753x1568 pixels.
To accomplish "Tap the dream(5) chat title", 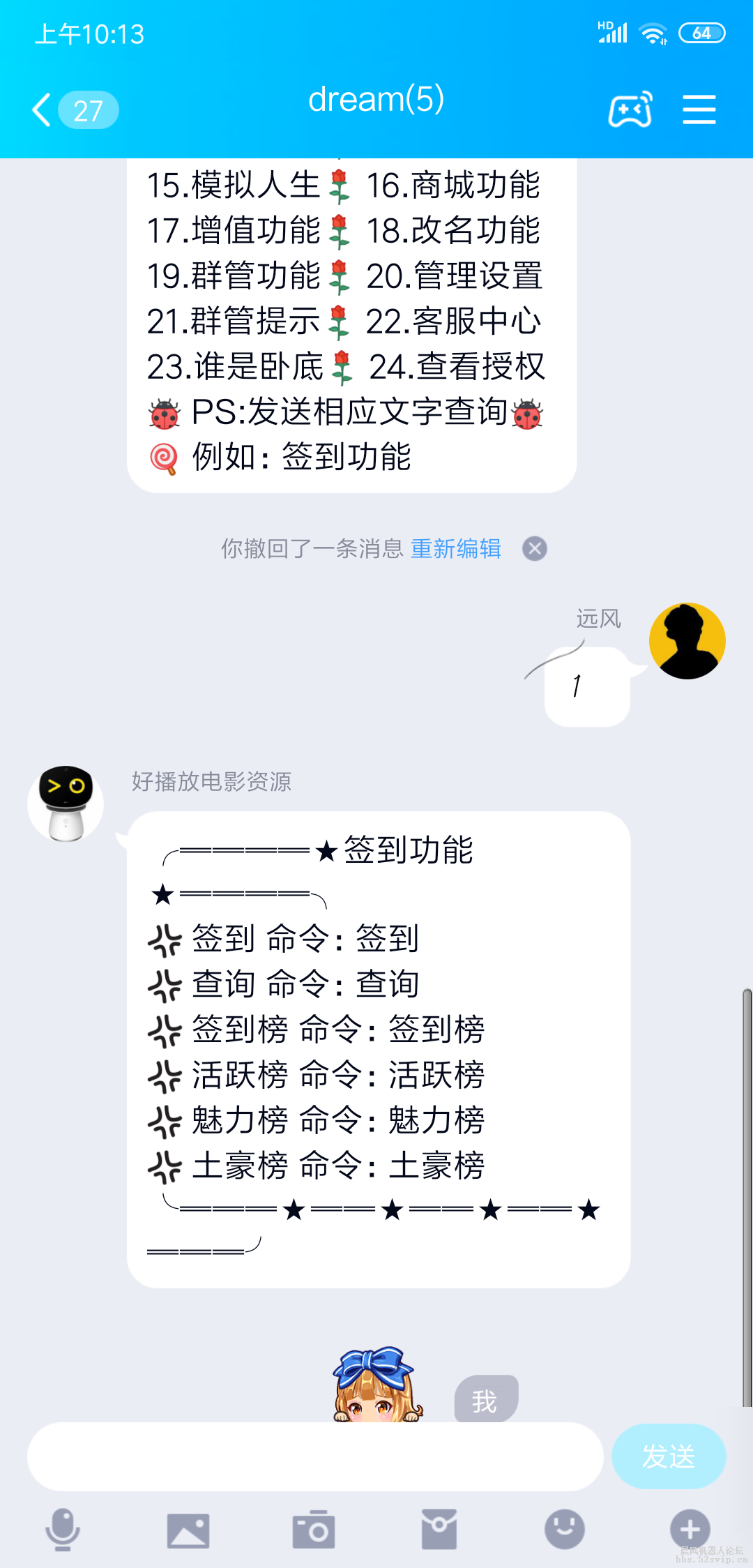I will (376, 100).
